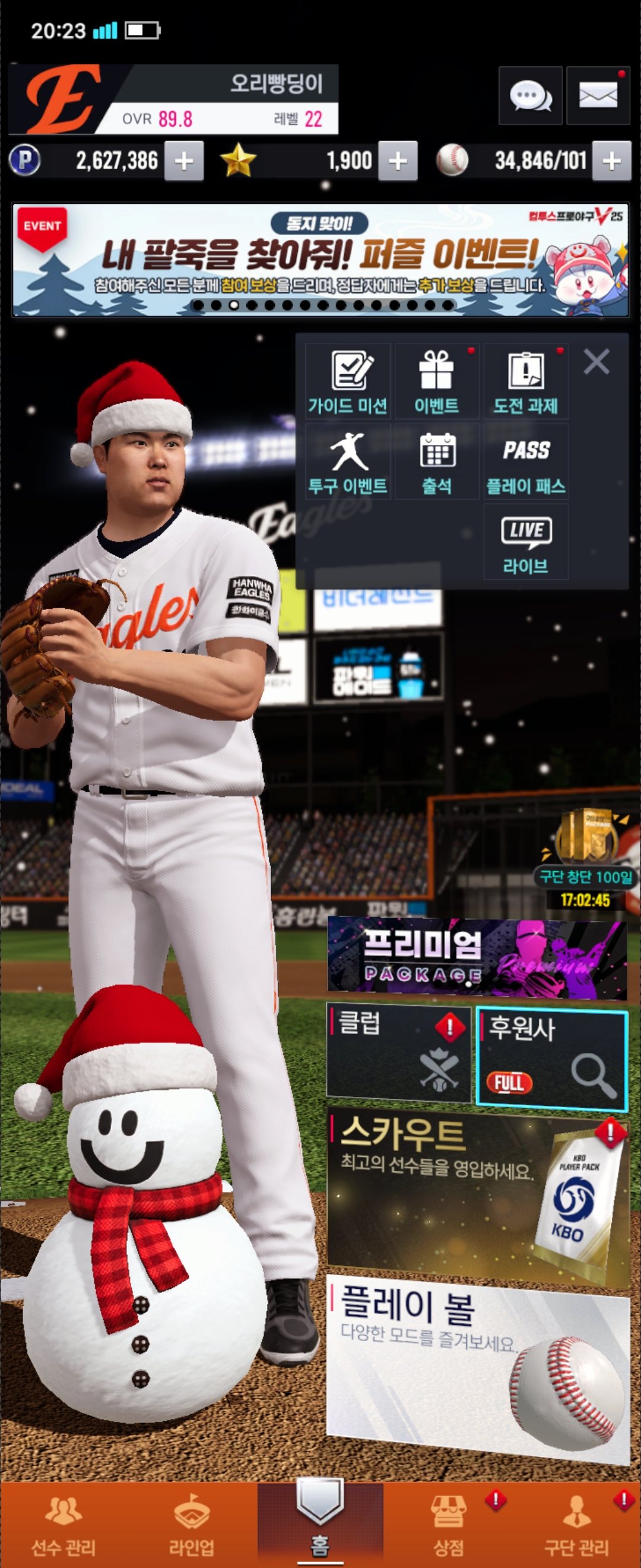Open 후원사 sponsor card
641x1568 pixels.
[551, 1058]
